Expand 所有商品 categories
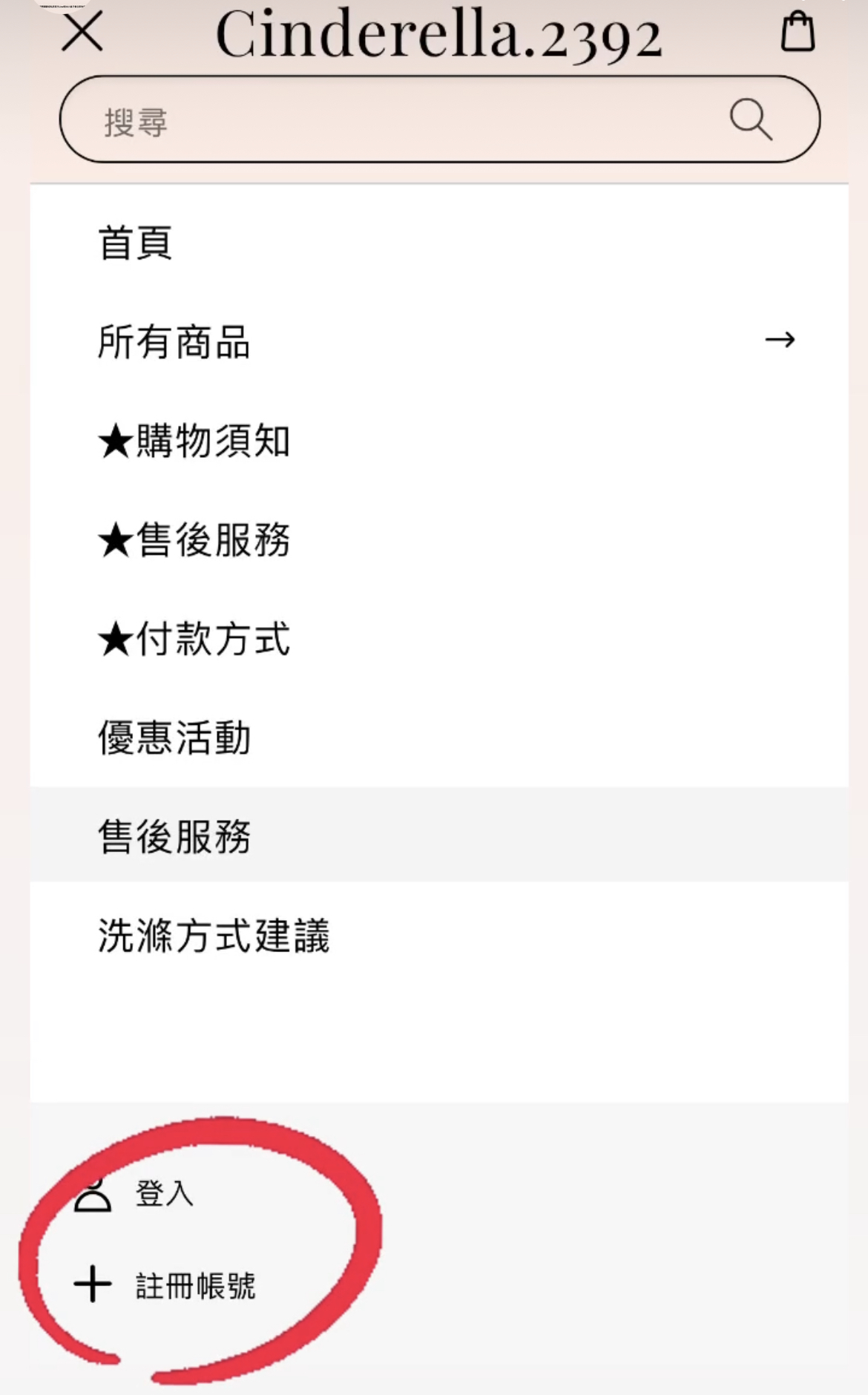 [x=780, y=341]
